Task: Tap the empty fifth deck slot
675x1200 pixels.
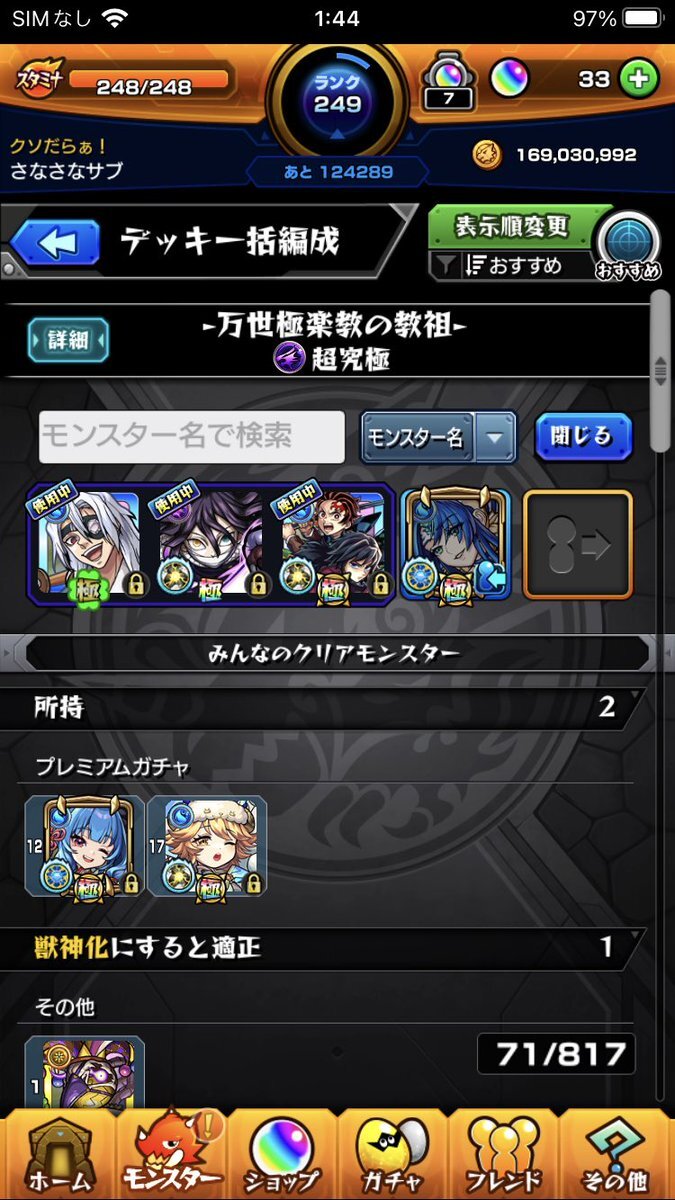Action: pos(578,543)
